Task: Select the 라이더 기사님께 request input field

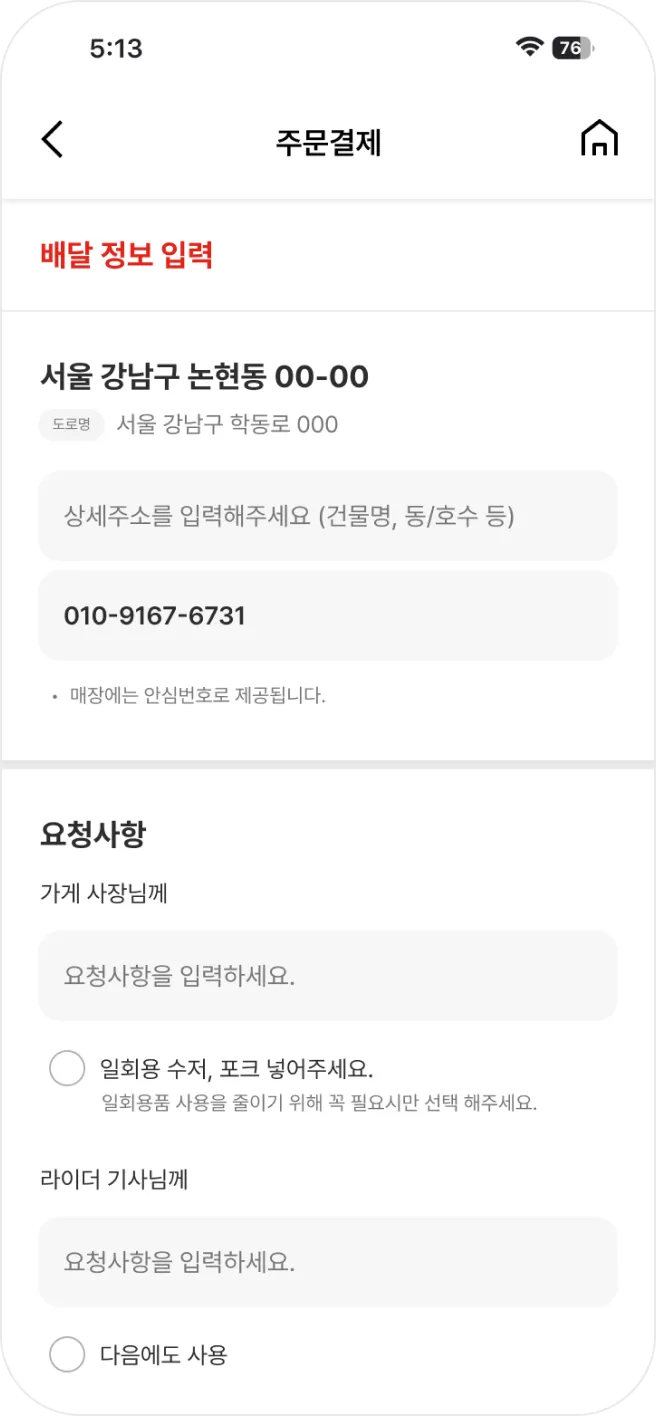Action: [328, 1262]
